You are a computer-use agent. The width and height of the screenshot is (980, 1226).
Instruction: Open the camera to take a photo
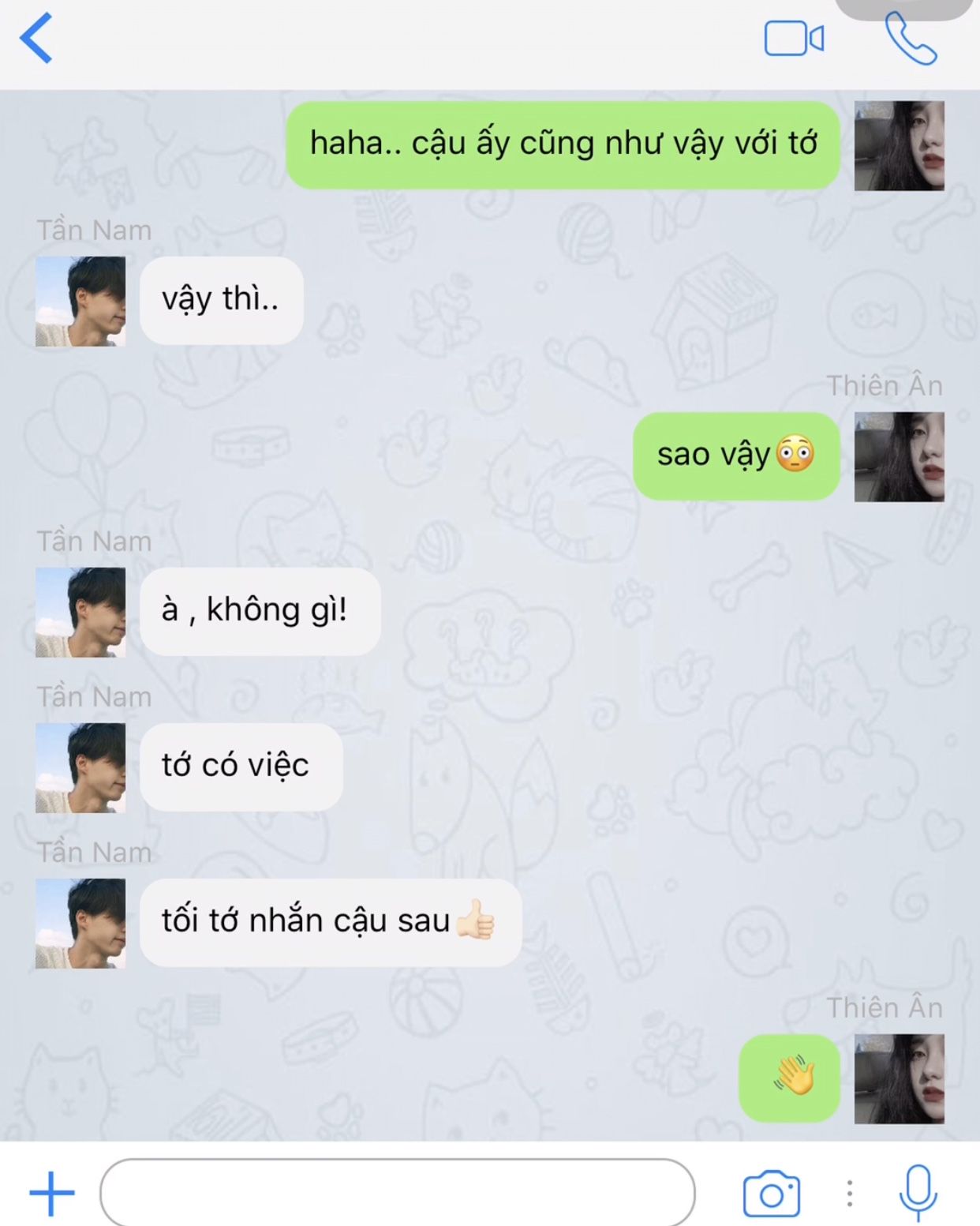771,1193
